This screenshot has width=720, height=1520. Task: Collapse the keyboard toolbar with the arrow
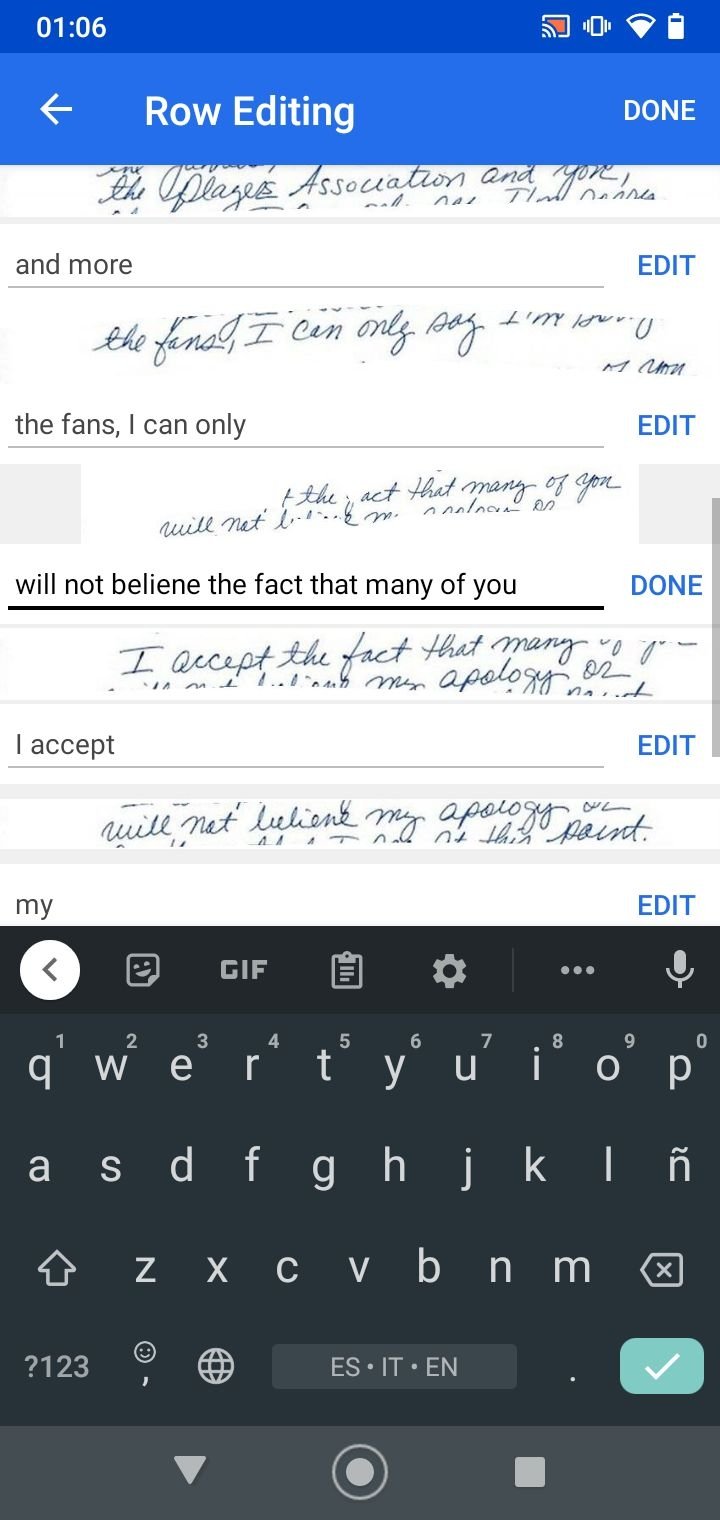point(50,970)
